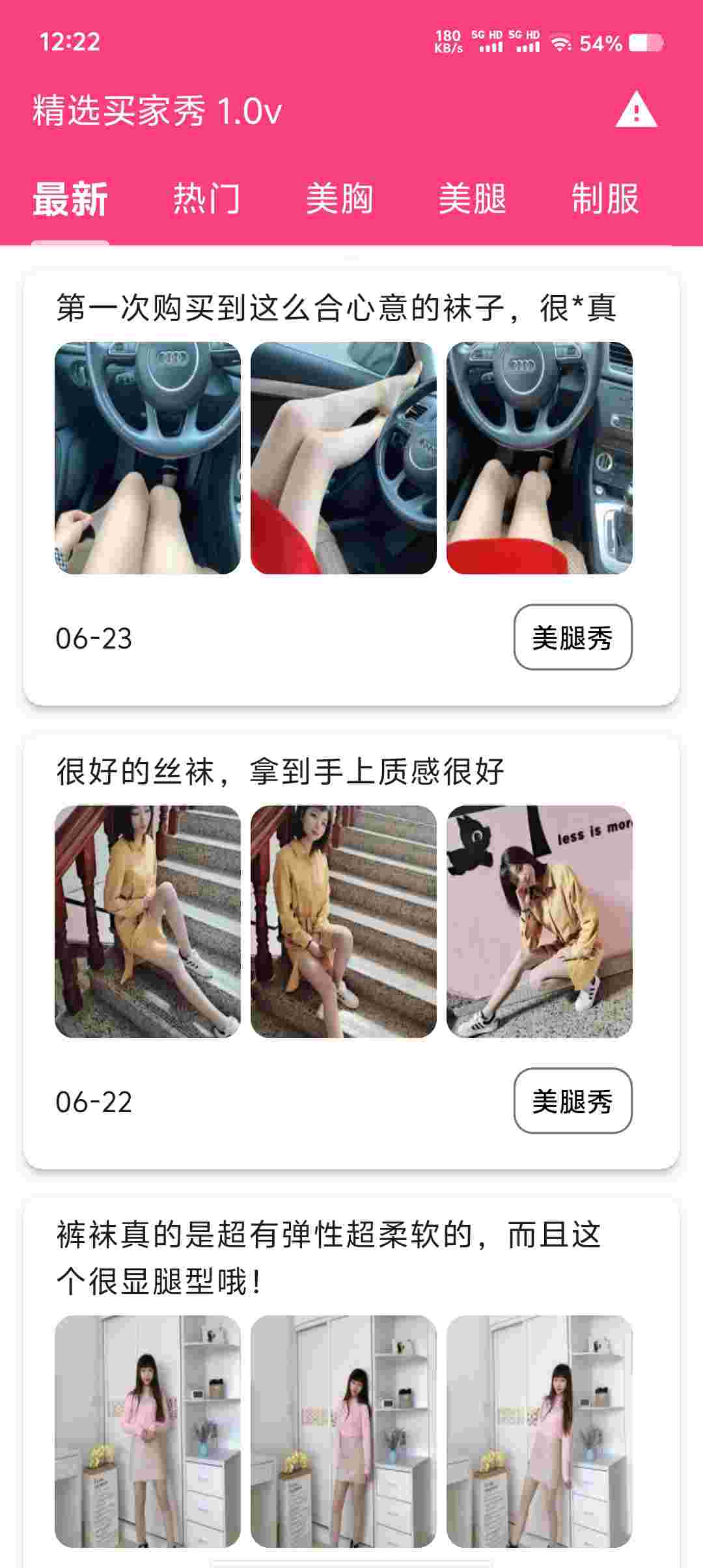This screenshot has height=1568, width=703.
Task: Tap 美腿秀 tag on the 06-23 post
Action: point(572,637)
